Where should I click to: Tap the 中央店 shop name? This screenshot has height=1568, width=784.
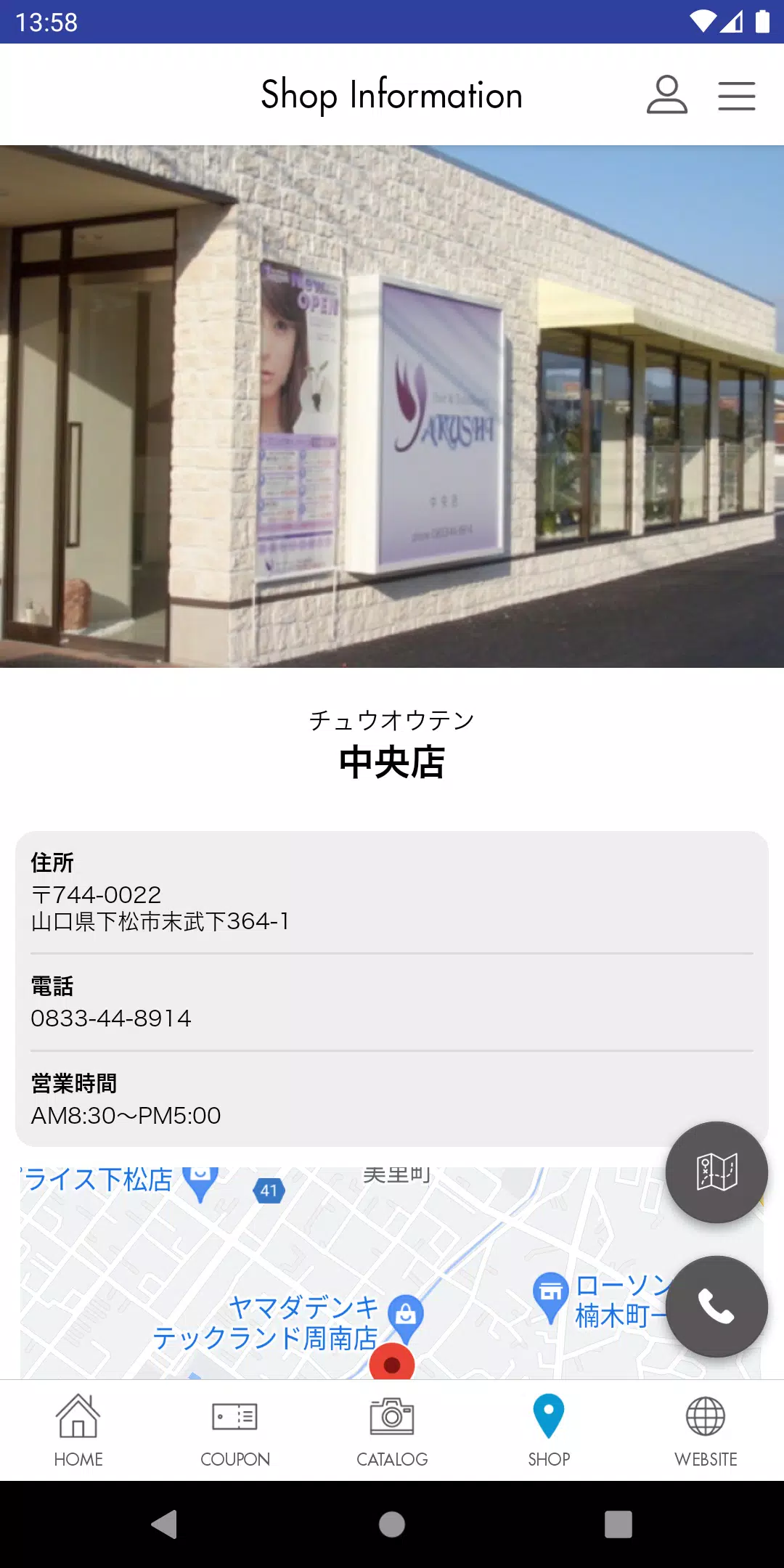coord(392,763)
